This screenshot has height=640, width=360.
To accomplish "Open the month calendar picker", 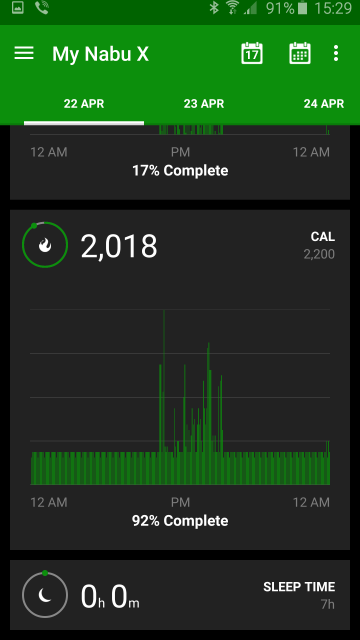I will pos(300,53).
